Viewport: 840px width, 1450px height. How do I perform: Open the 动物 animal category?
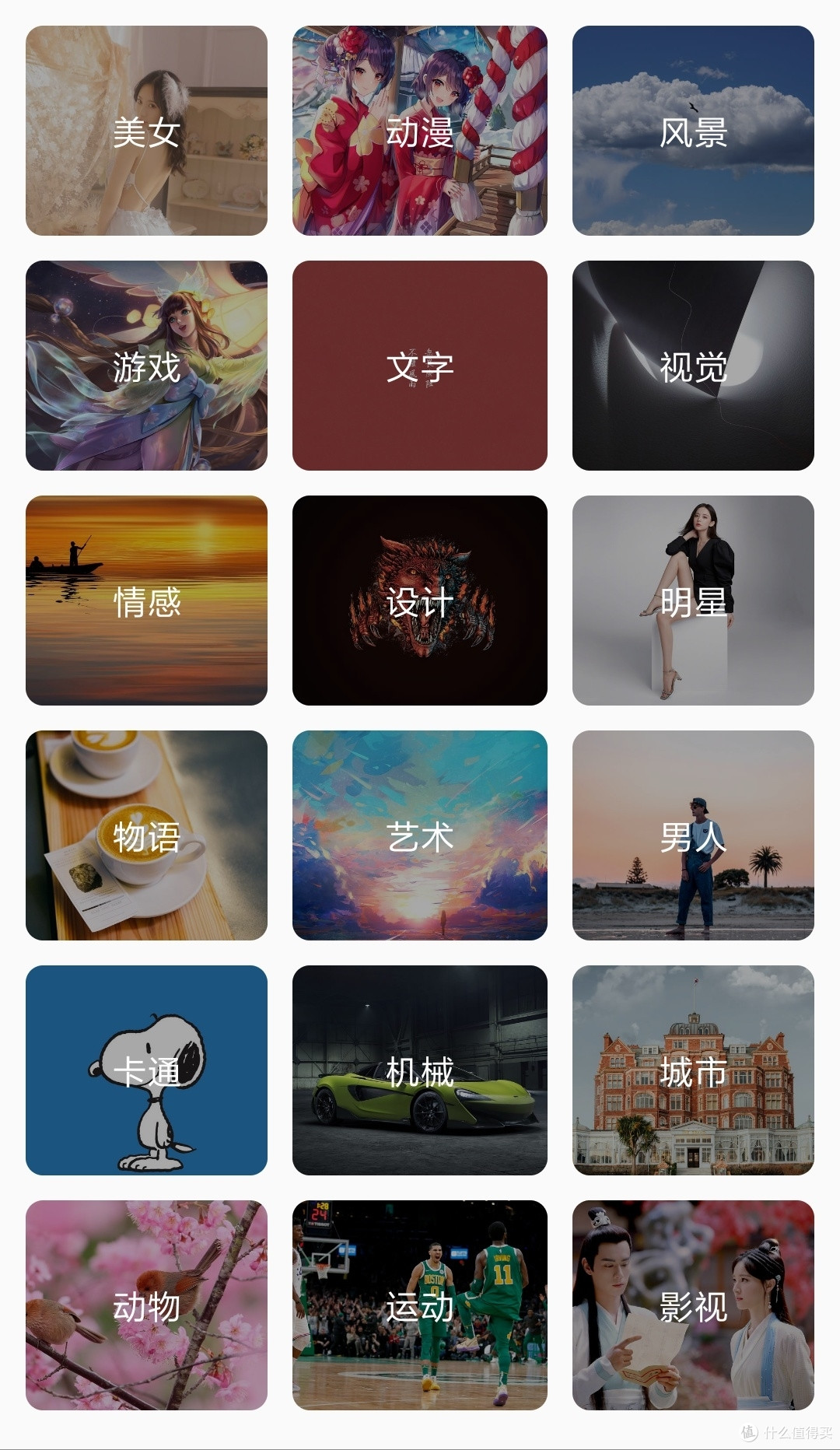tap(145, 1305)
